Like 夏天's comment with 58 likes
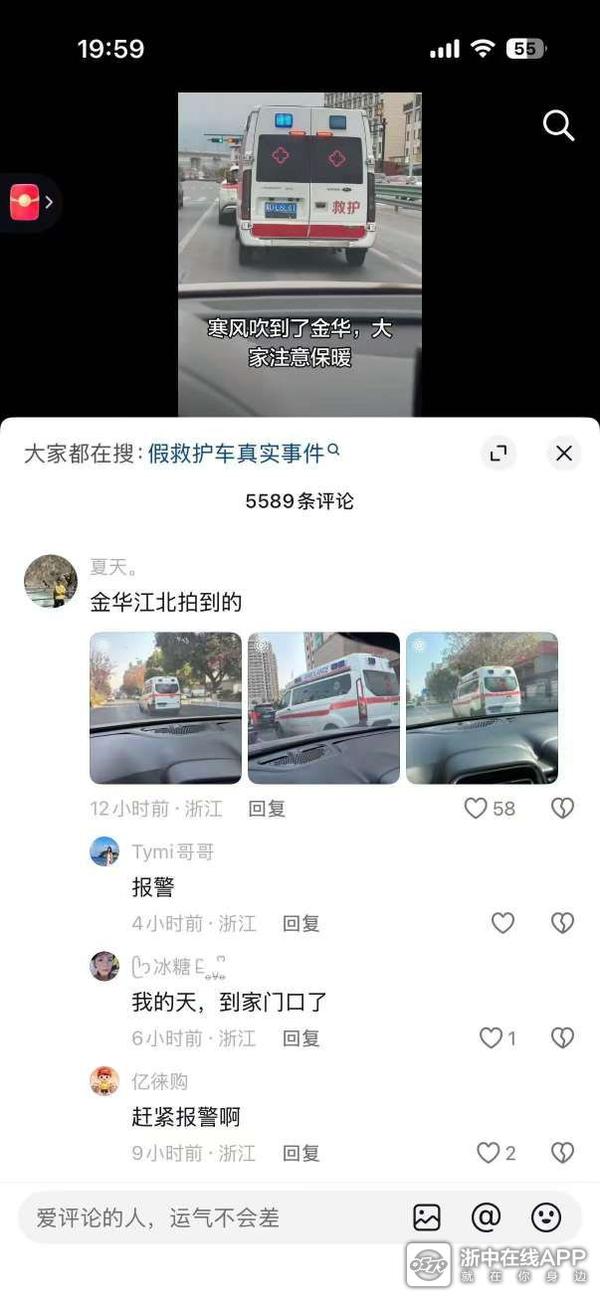 (477, 808)
